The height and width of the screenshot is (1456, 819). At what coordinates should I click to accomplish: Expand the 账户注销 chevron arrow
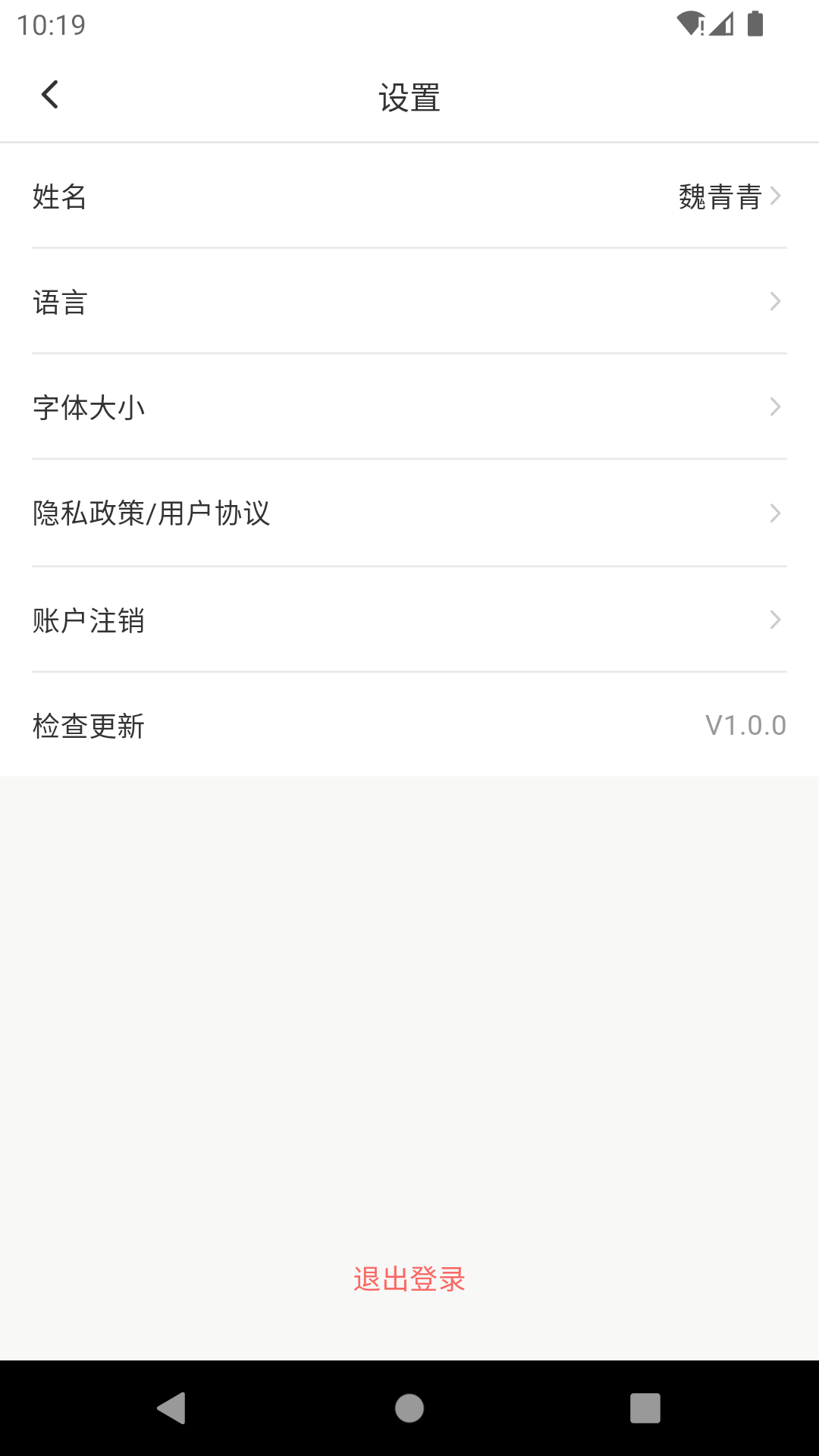(774, 620)
